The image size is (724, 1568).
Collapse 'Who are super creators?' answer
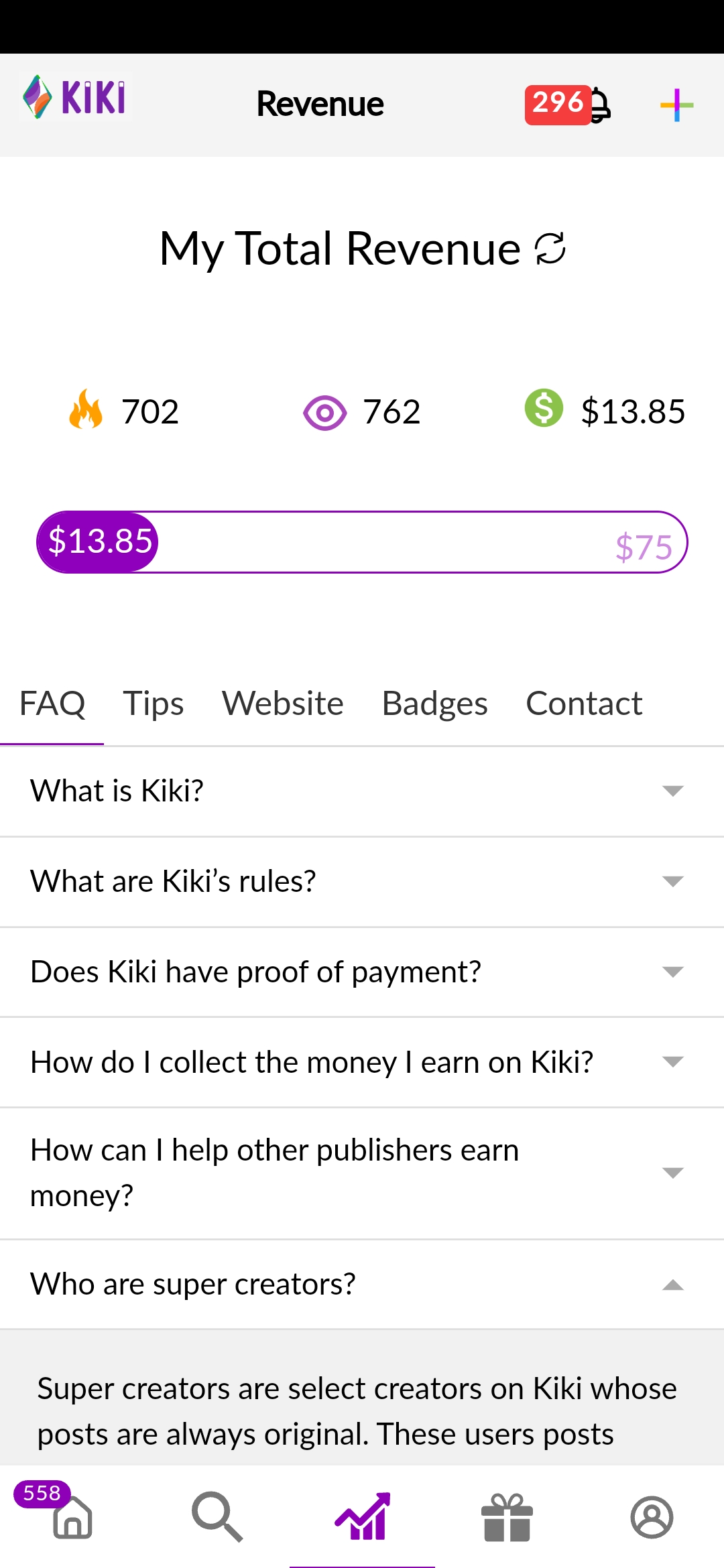tap(362, 1284)
